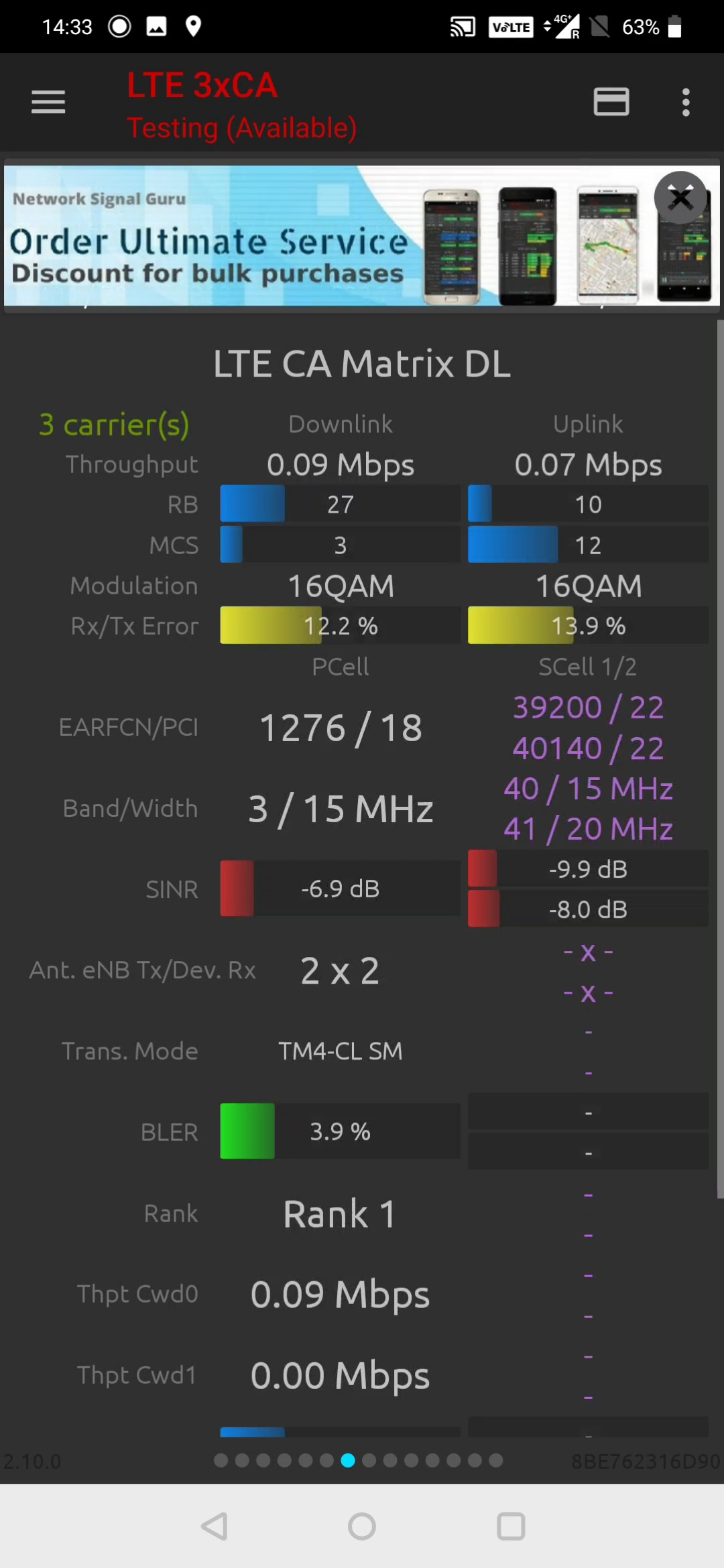This screenshot has height=1568, width=724.
Task: Tap the Cast icon in the status bar
Action: click(462, 27)
